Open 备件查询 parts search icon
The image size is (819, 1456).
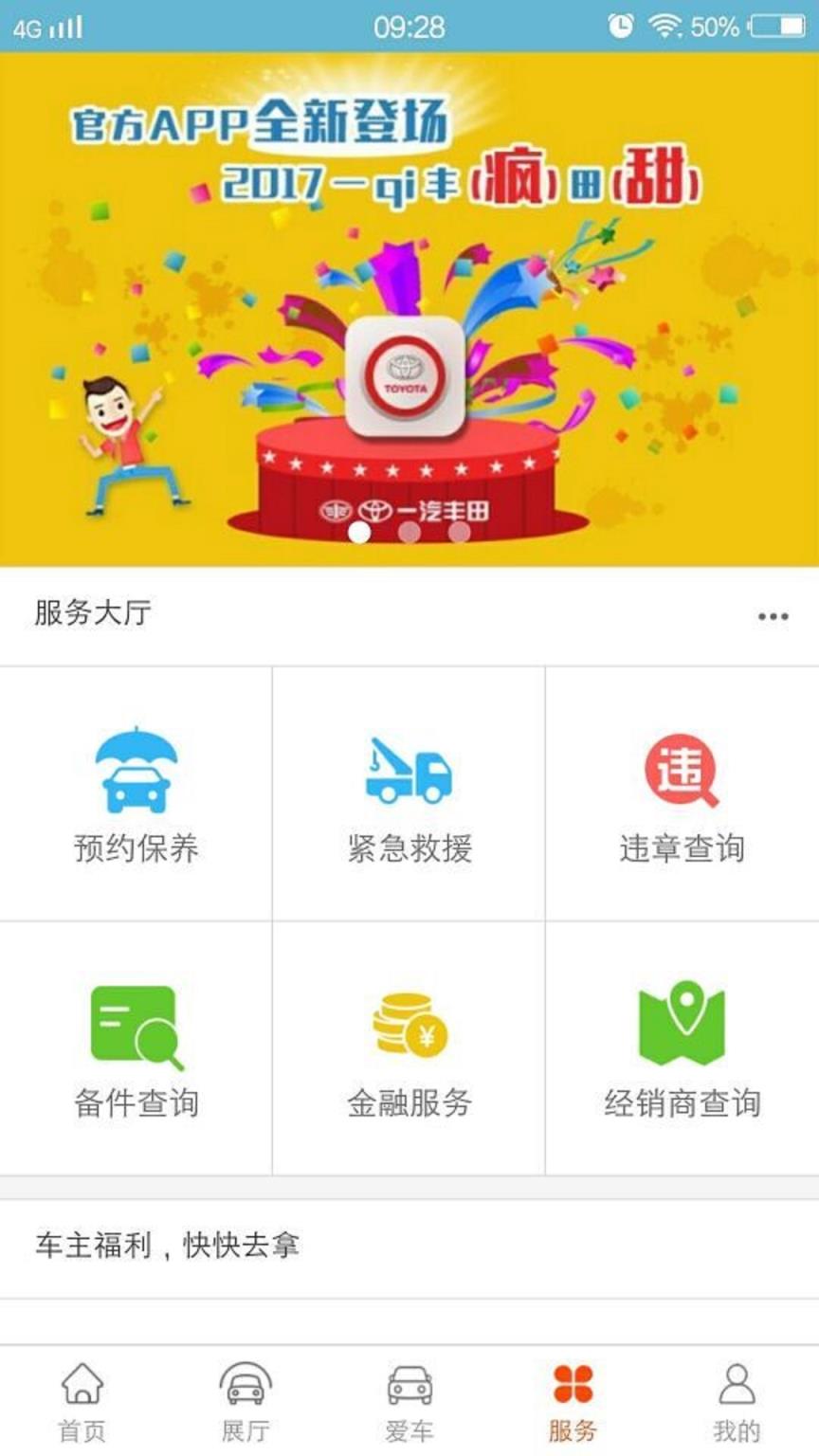(137, 1024)
